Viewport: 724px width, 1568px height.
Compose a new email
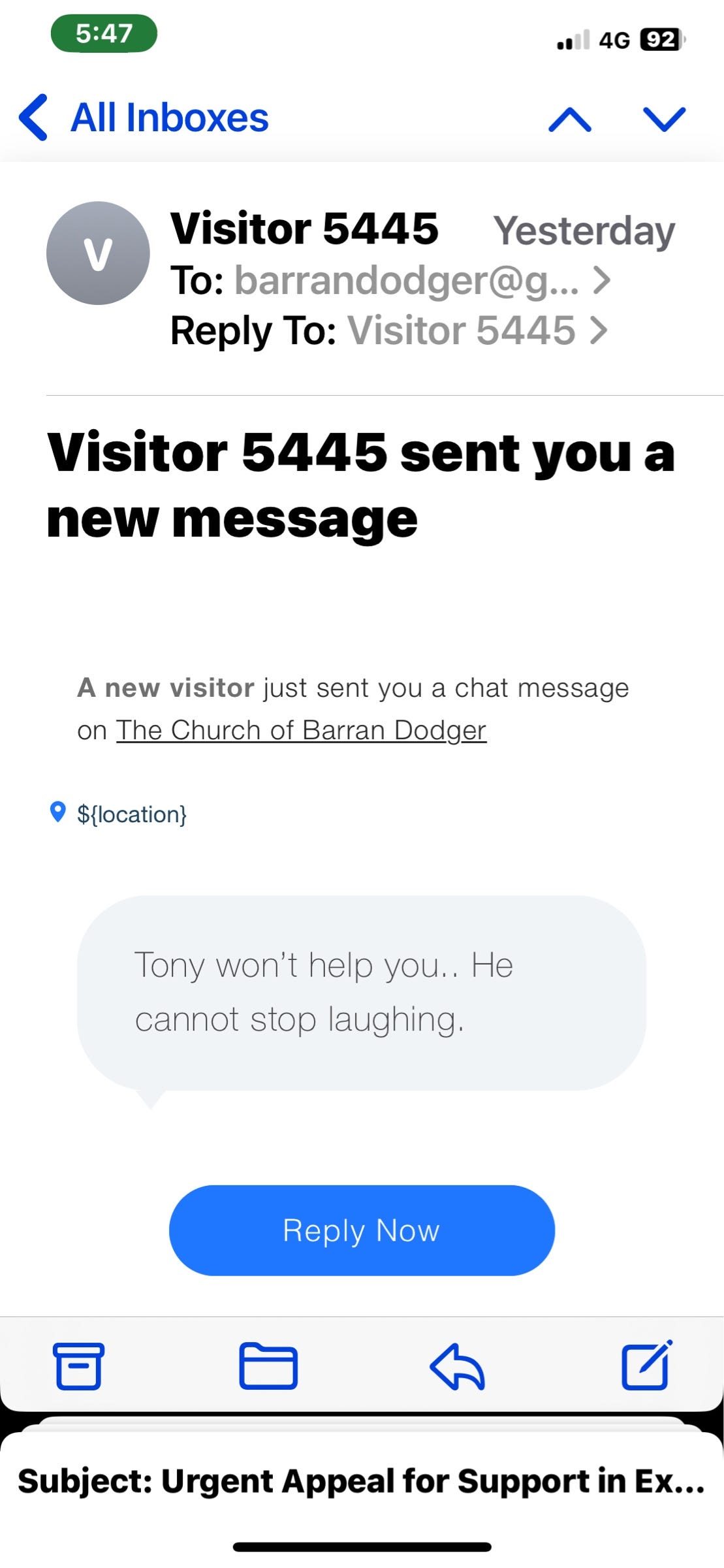click(x=646, y=1366)
